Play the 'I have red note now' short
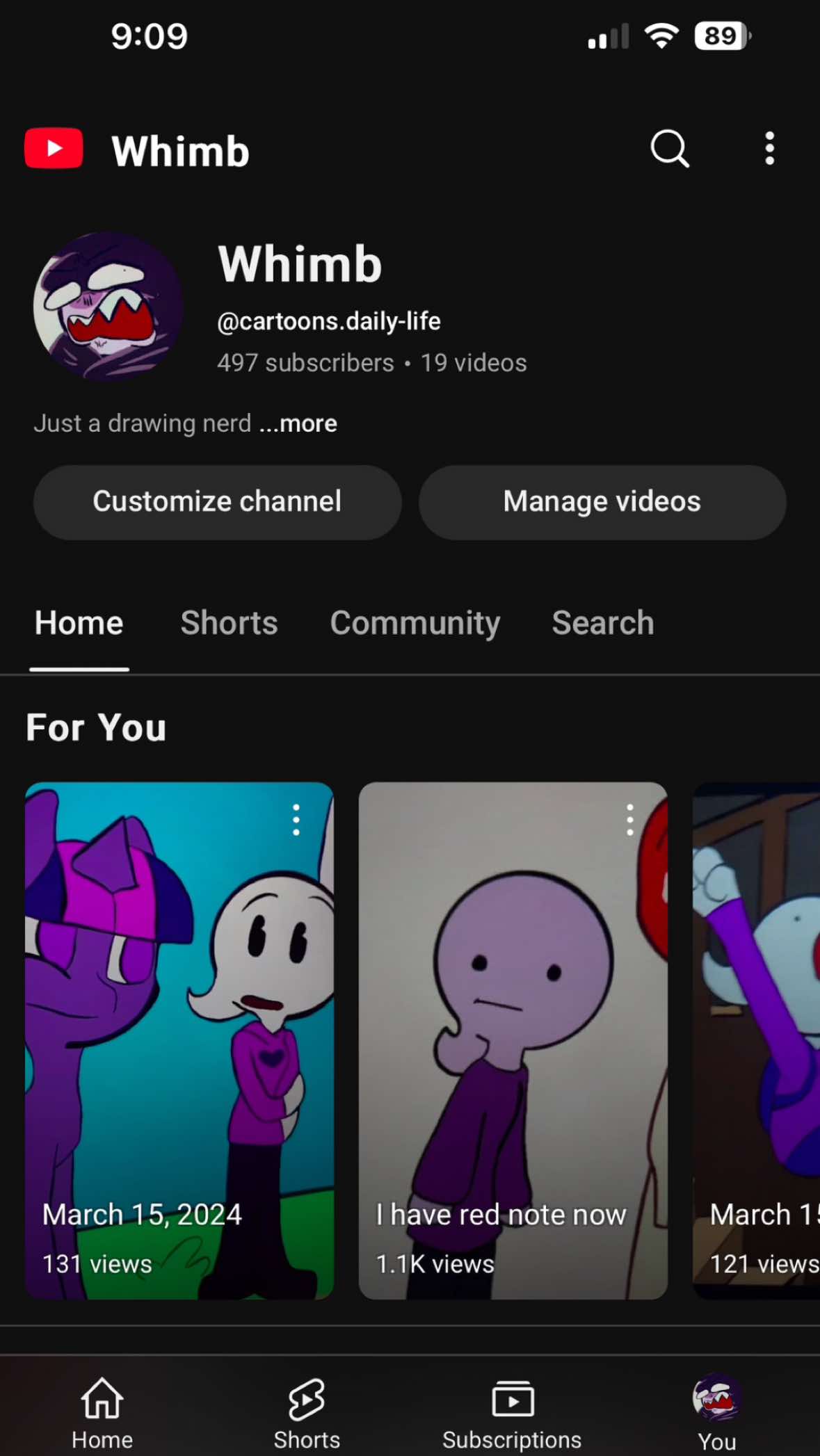This screenshot has width=820, height=1456. tap(513, 1040)
